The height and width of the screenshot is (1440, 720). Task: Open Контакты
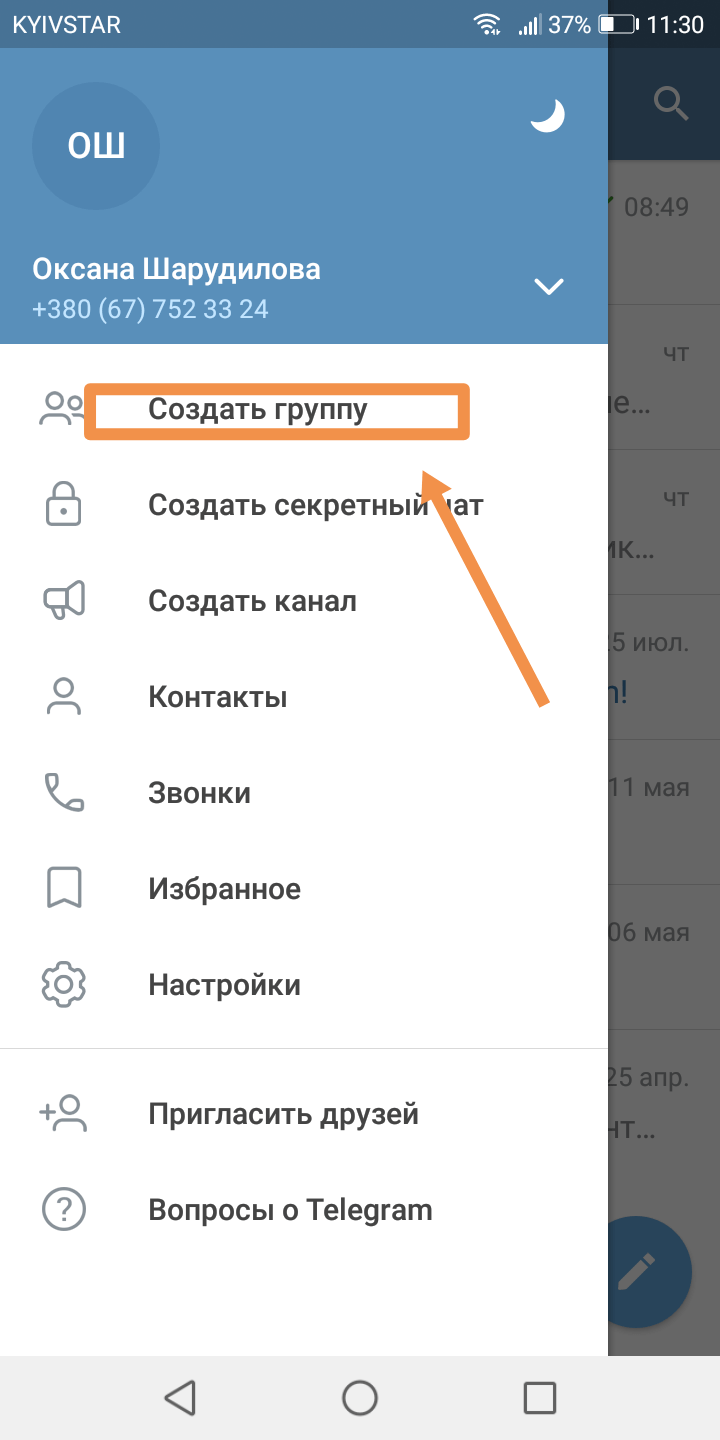pyautogui.click(x=304, y=697)
